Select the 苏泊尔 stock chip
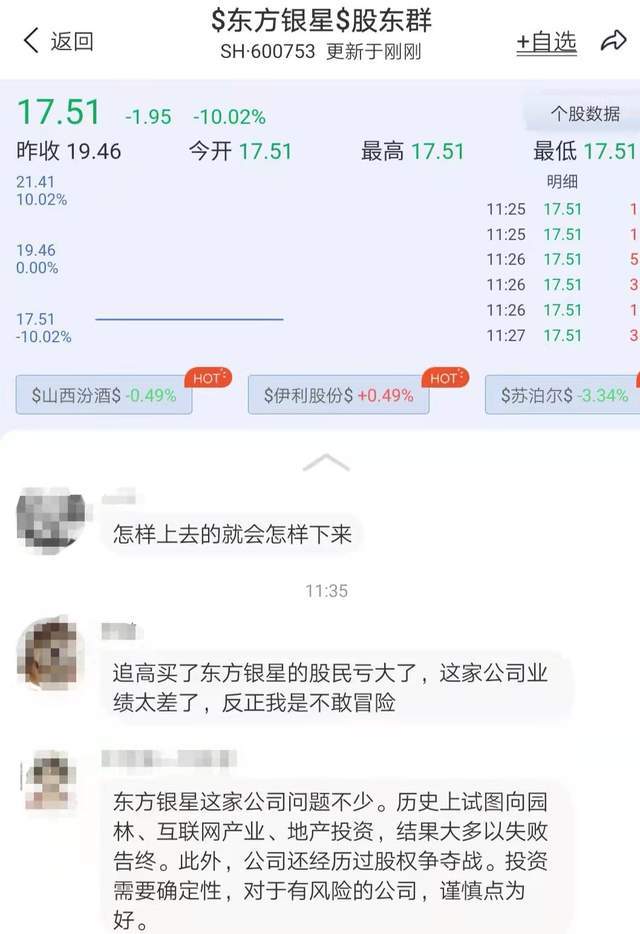 click(x=565, y=395)
